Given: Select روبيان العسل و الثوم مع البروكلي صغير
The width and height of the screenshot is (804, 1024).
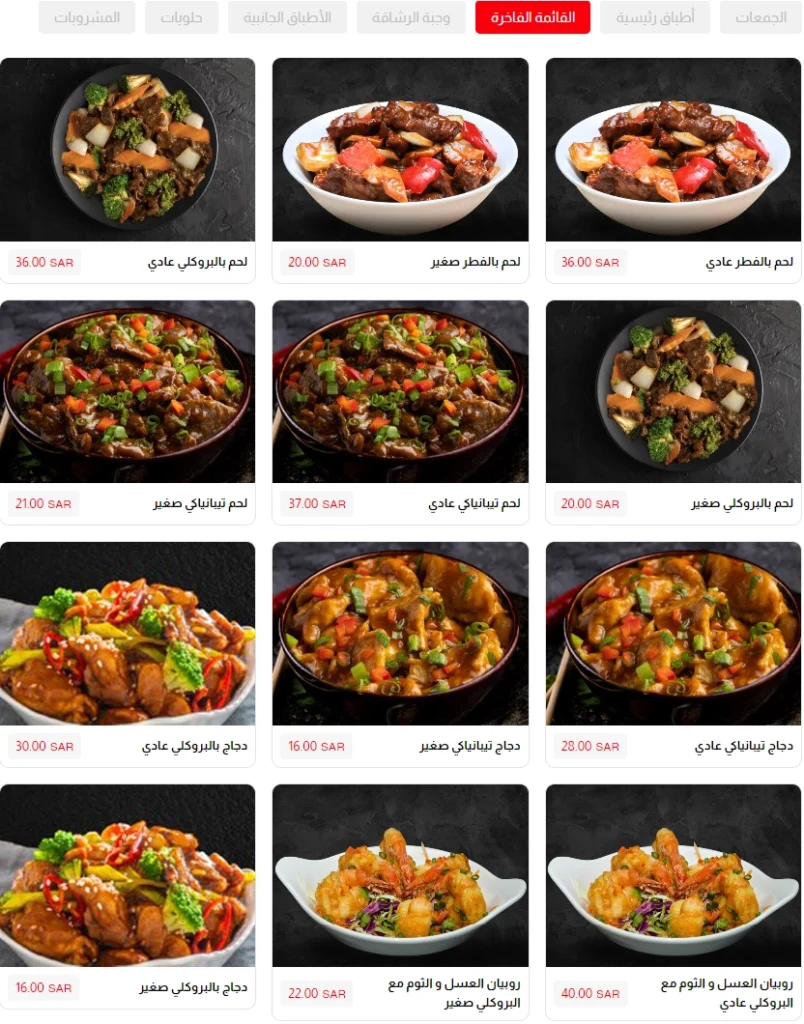Looking at the screenshot, I should click(x=400, y=876).
